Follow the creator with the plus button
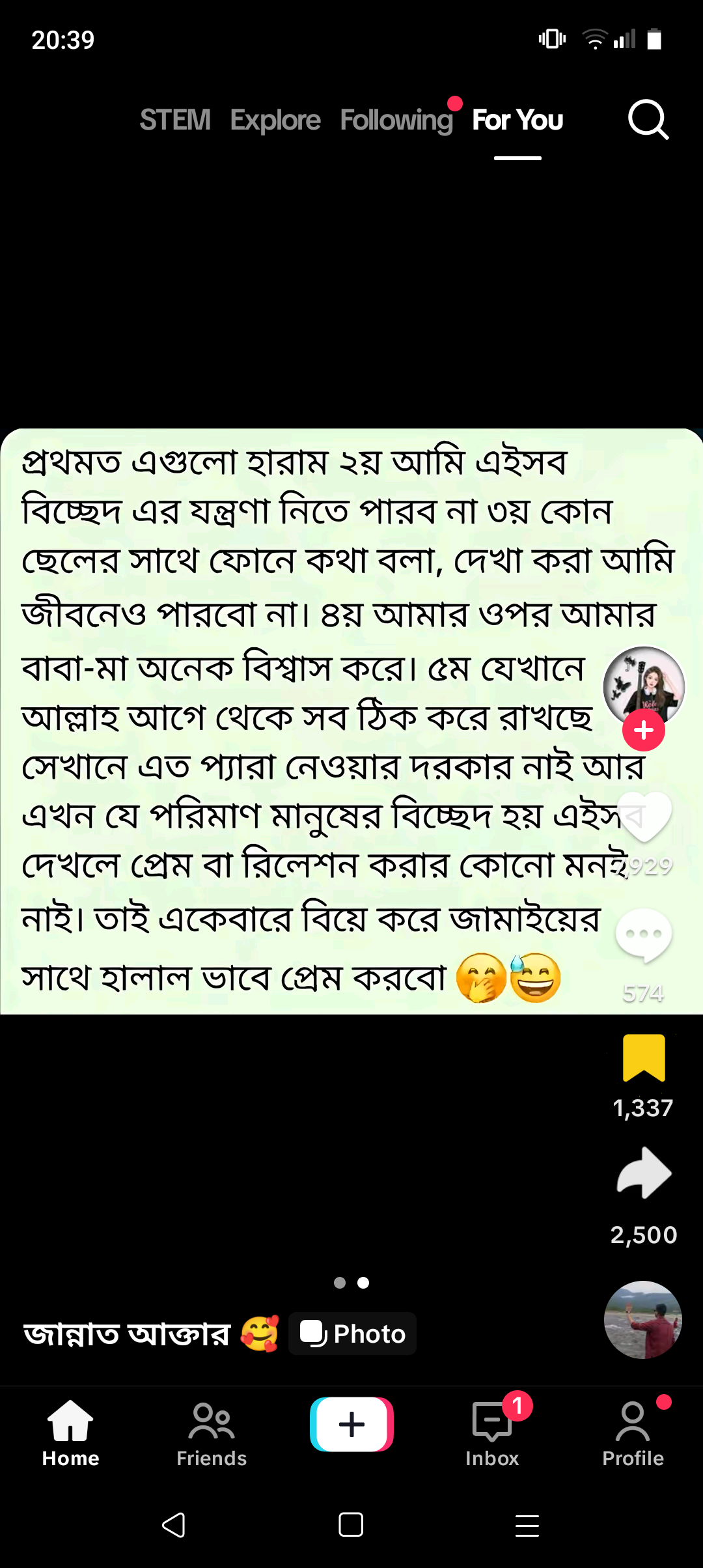703x1568 pixels. tap(644, 731)
